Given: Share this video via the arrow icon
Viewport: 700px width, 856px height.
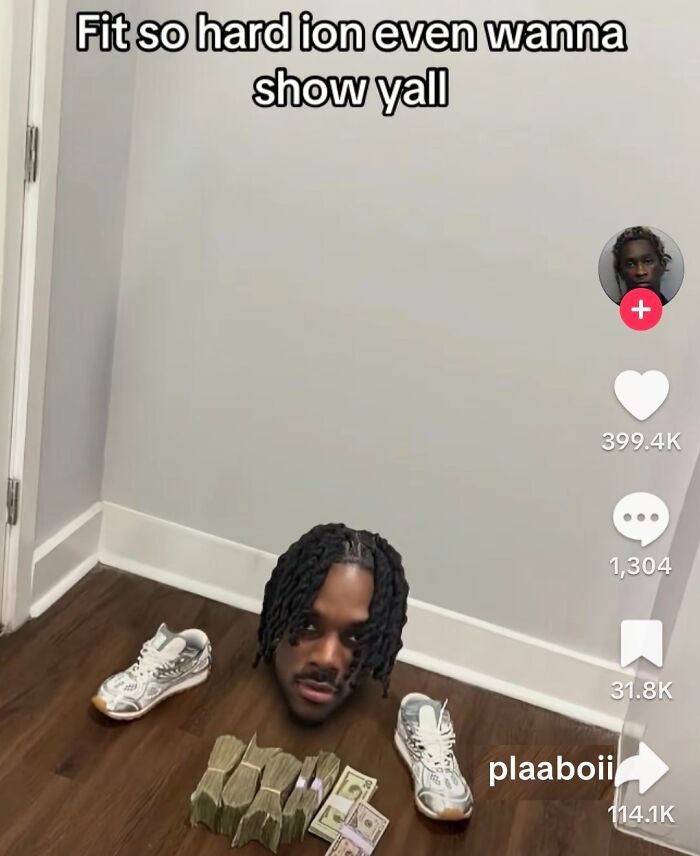Looking at the screenshot, I should tap(642, 769).
